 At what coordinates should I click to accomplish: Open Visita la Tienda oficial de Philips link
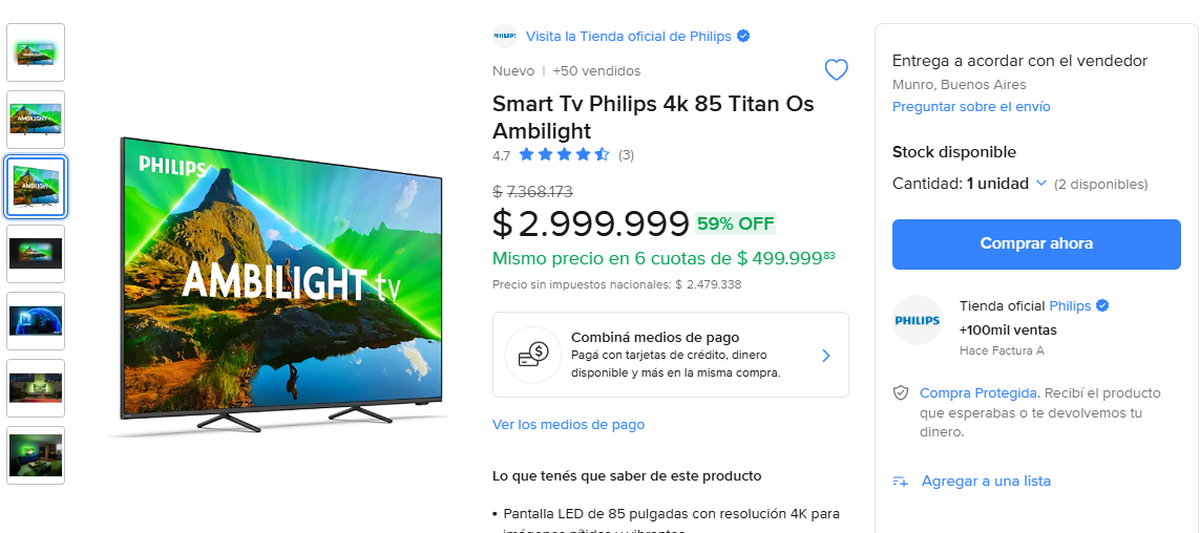tap(628, 36)
